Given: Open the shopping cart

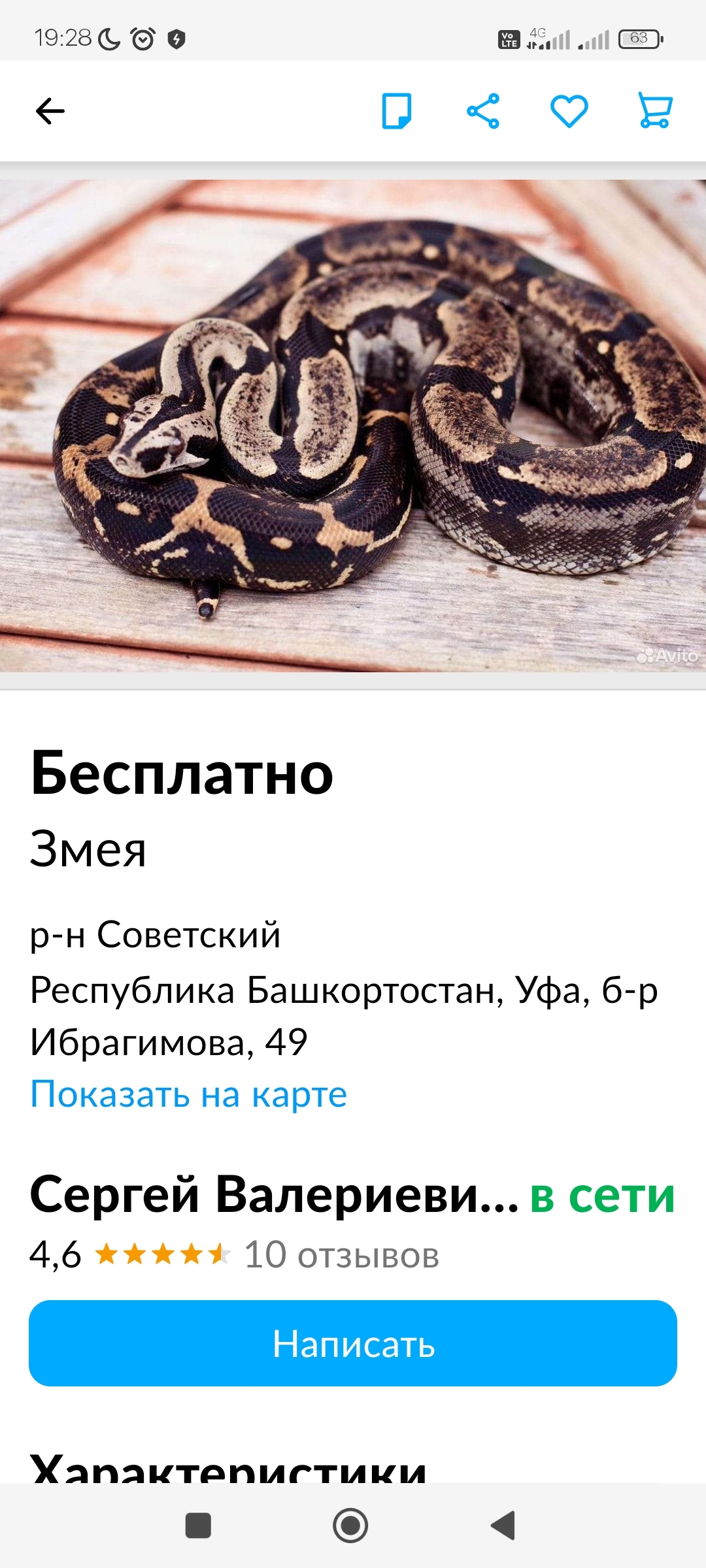Looking at the screenshot, I should (655, 111).
